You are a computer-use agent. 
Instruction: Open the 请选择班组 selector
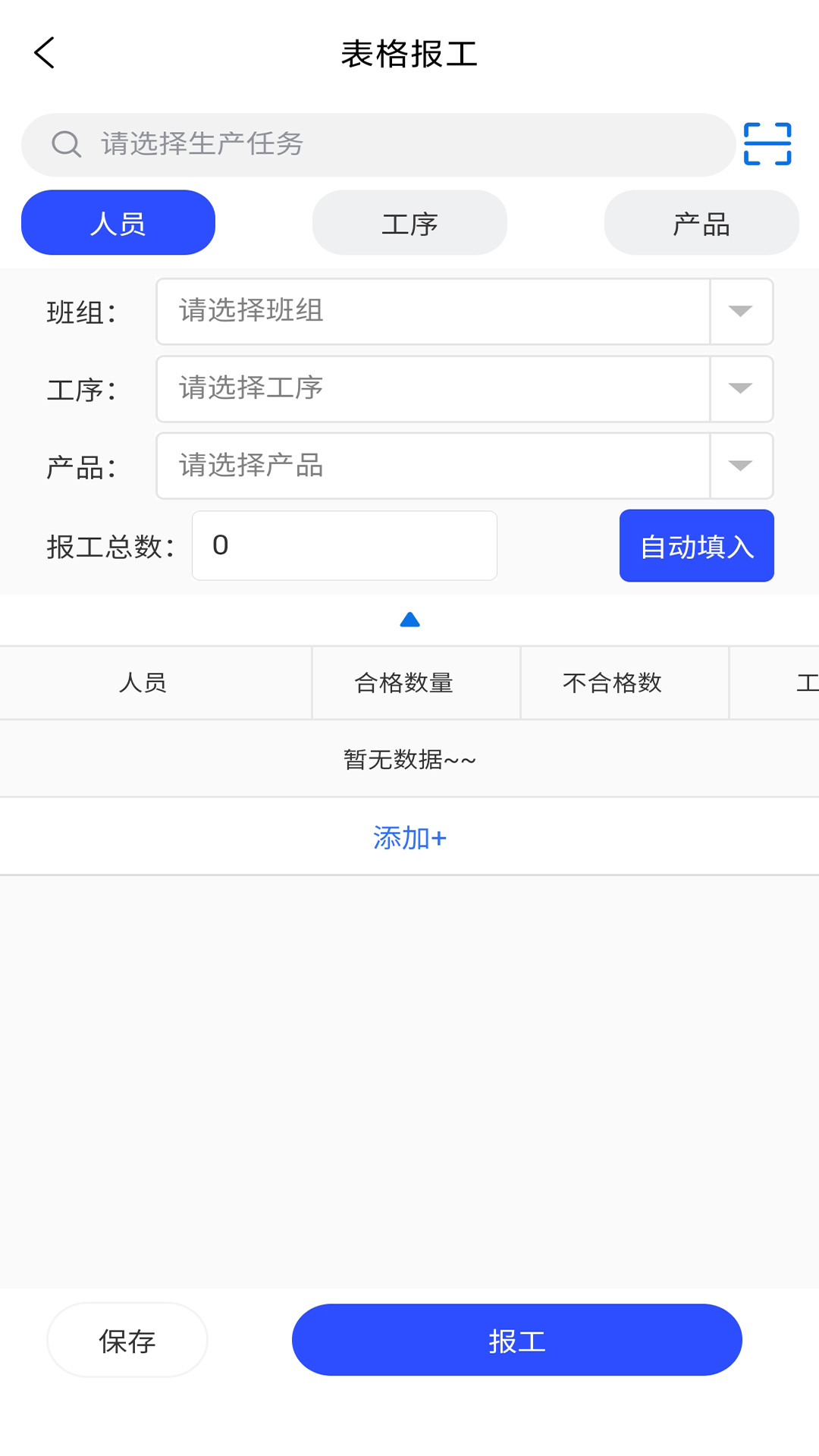click(x=432, y=312)
